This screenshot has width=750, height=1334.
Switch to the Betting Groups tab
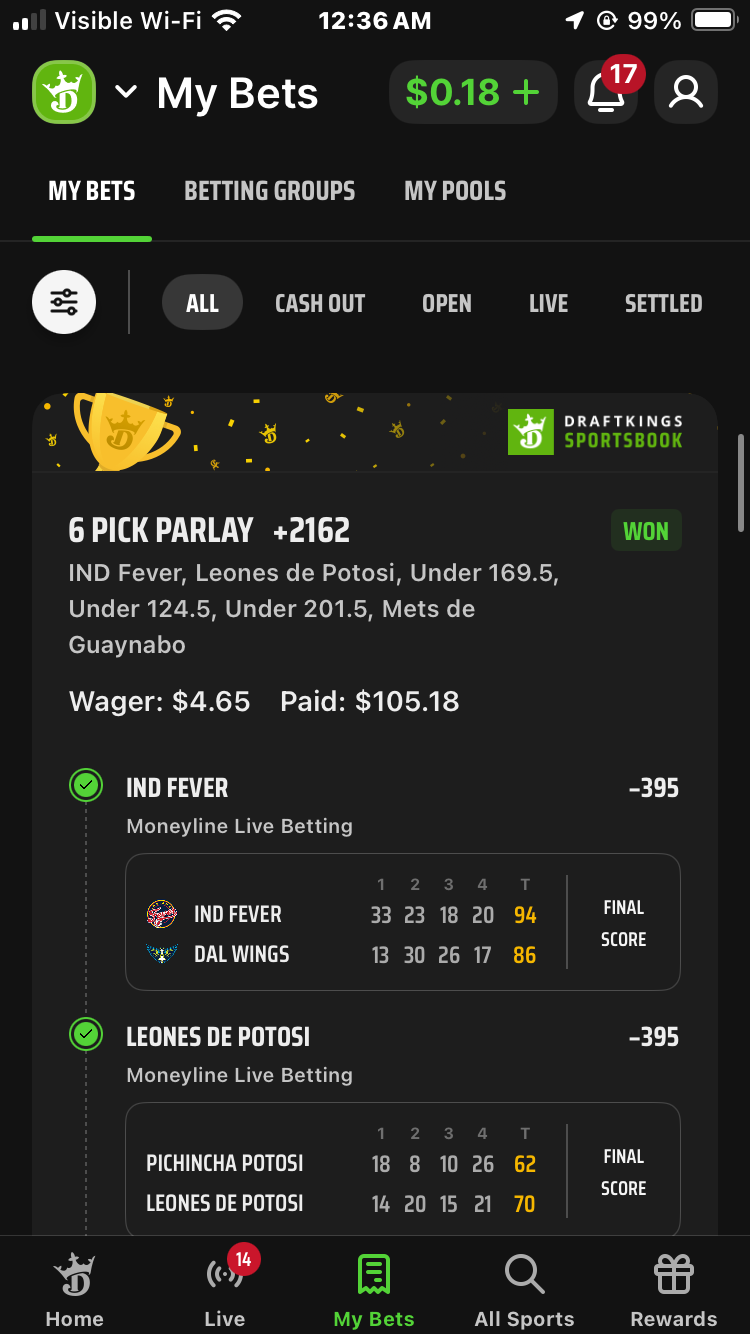point(269,191)
